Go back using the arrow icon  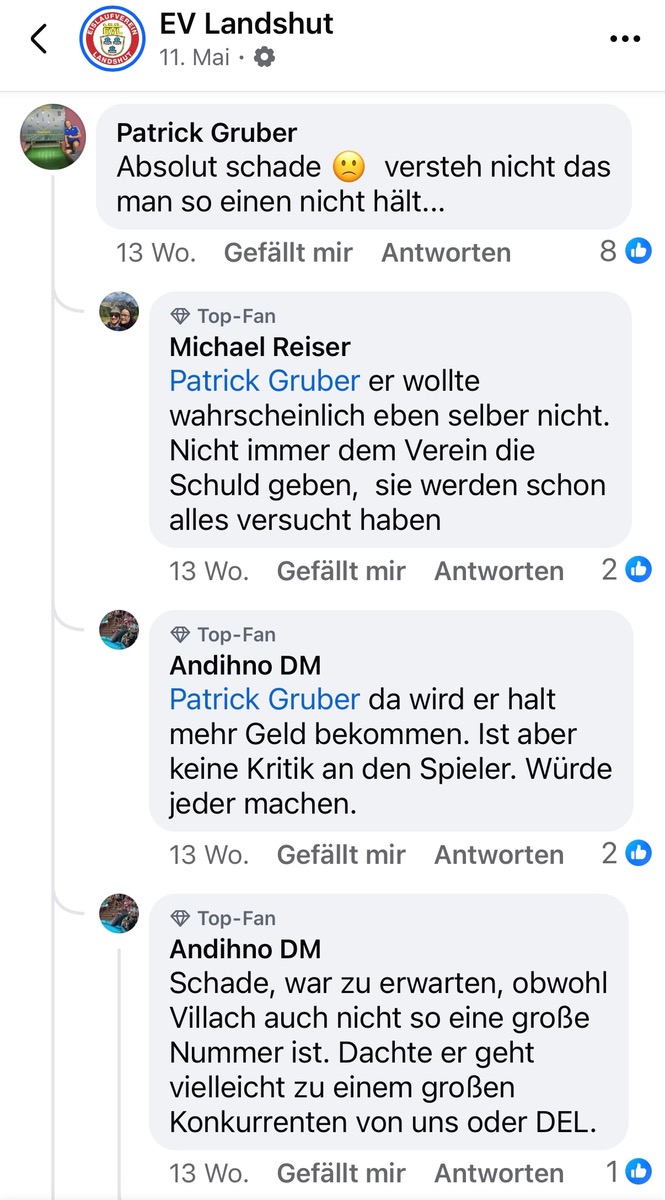point(39,39)
